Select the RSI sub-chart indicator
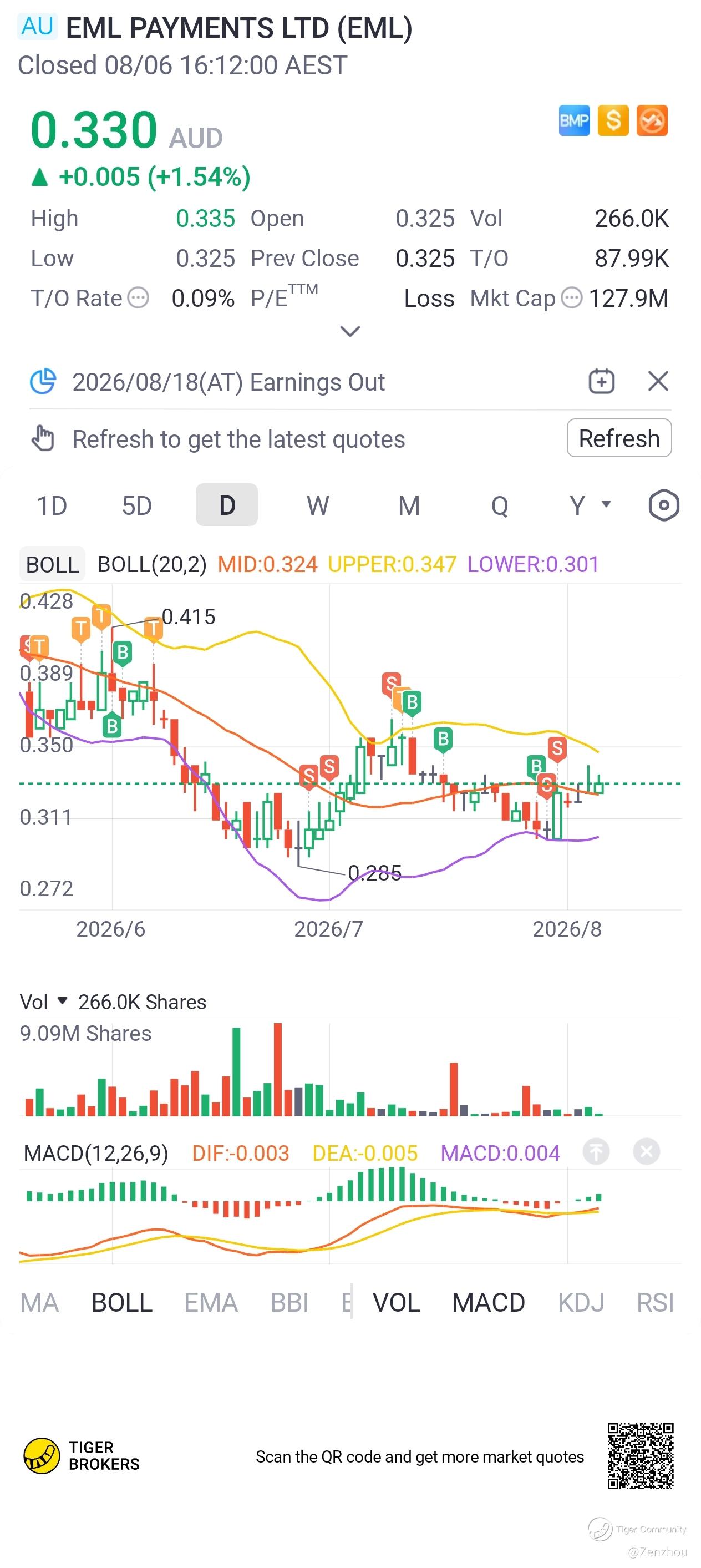Image resolution: width=701 pixels, height=1568 pixels. pyautogui.click(x=656, y=1303)
